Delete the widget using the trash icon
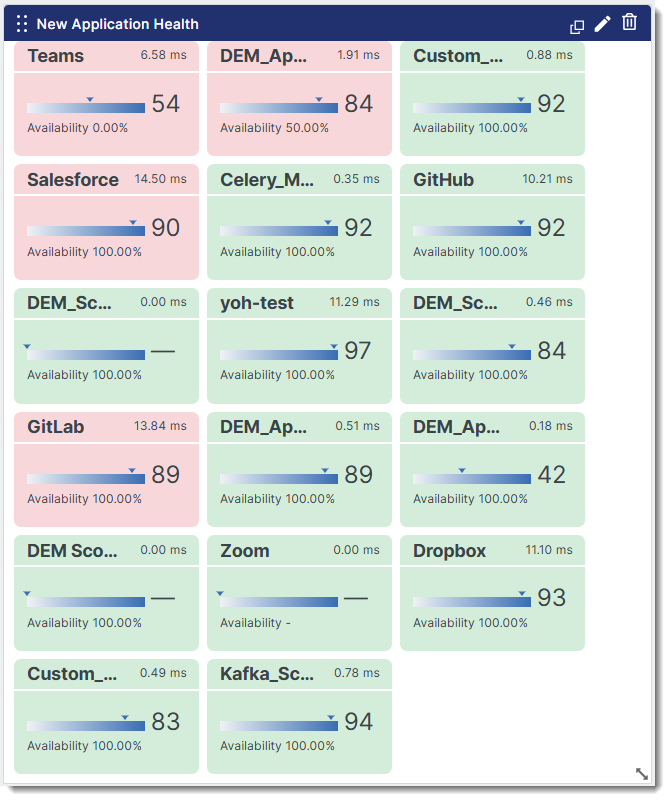This screenshot has width=670, height=801. 629,23
